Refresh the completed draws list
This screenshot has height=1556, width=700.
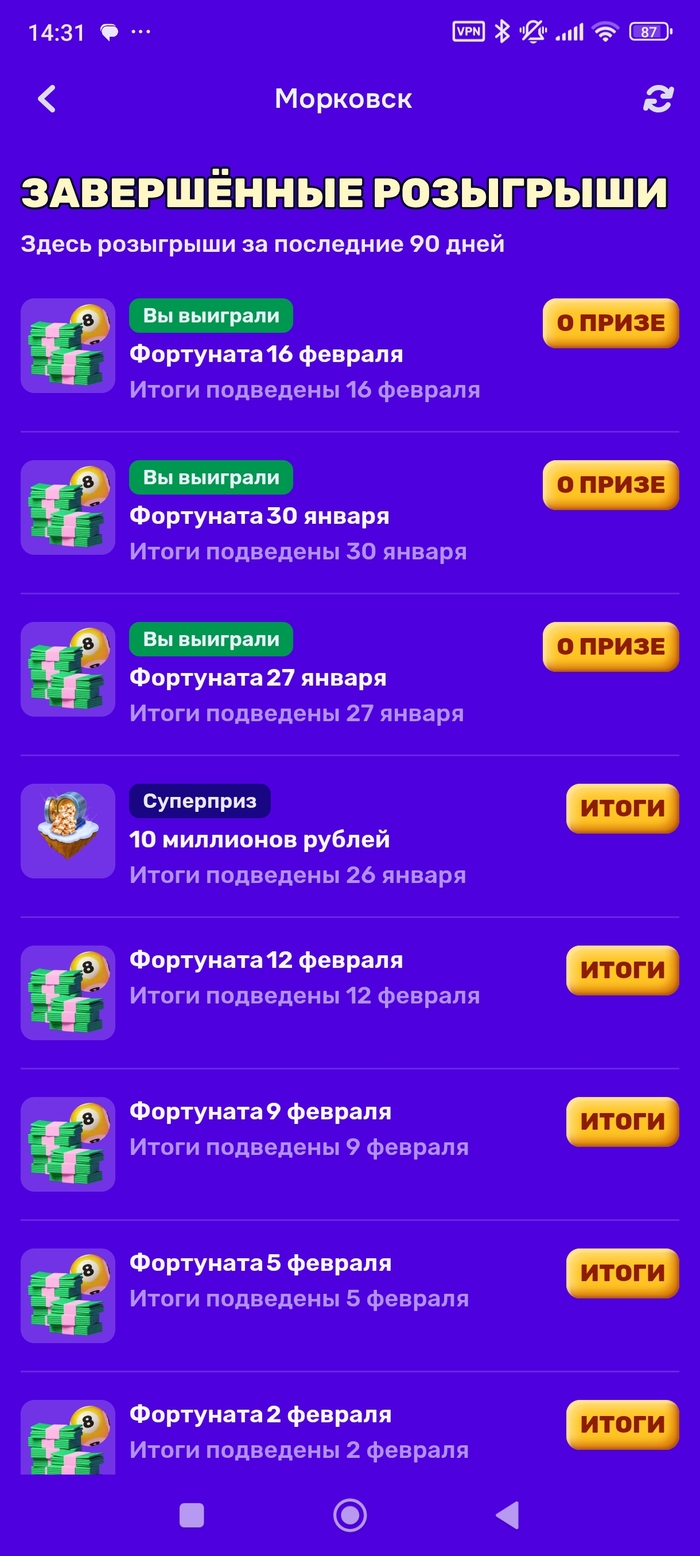(x=657, y=99)
